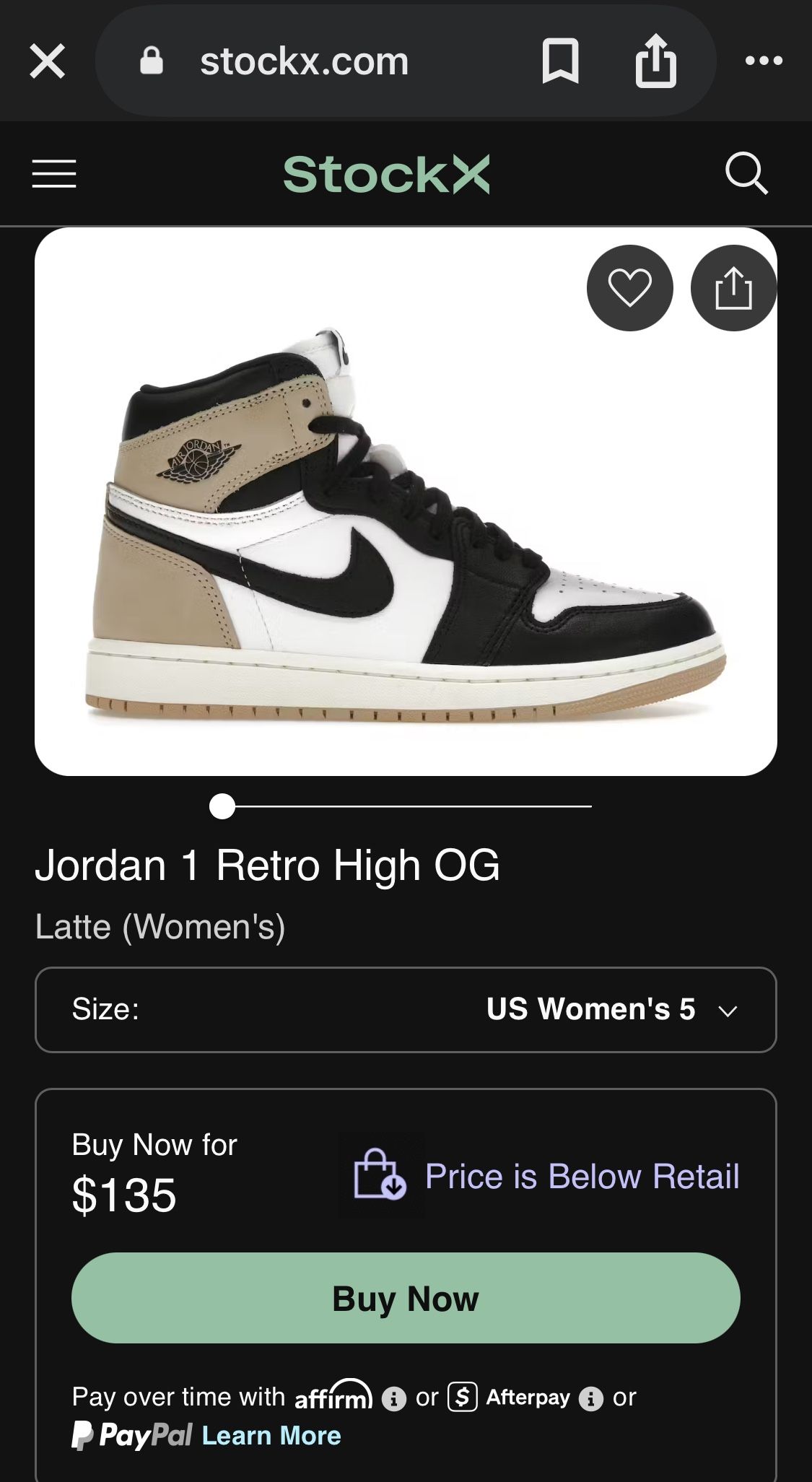Favorite the Jordan 1 Latte sneaker
Screen dimensions: 812x1482
629,288
